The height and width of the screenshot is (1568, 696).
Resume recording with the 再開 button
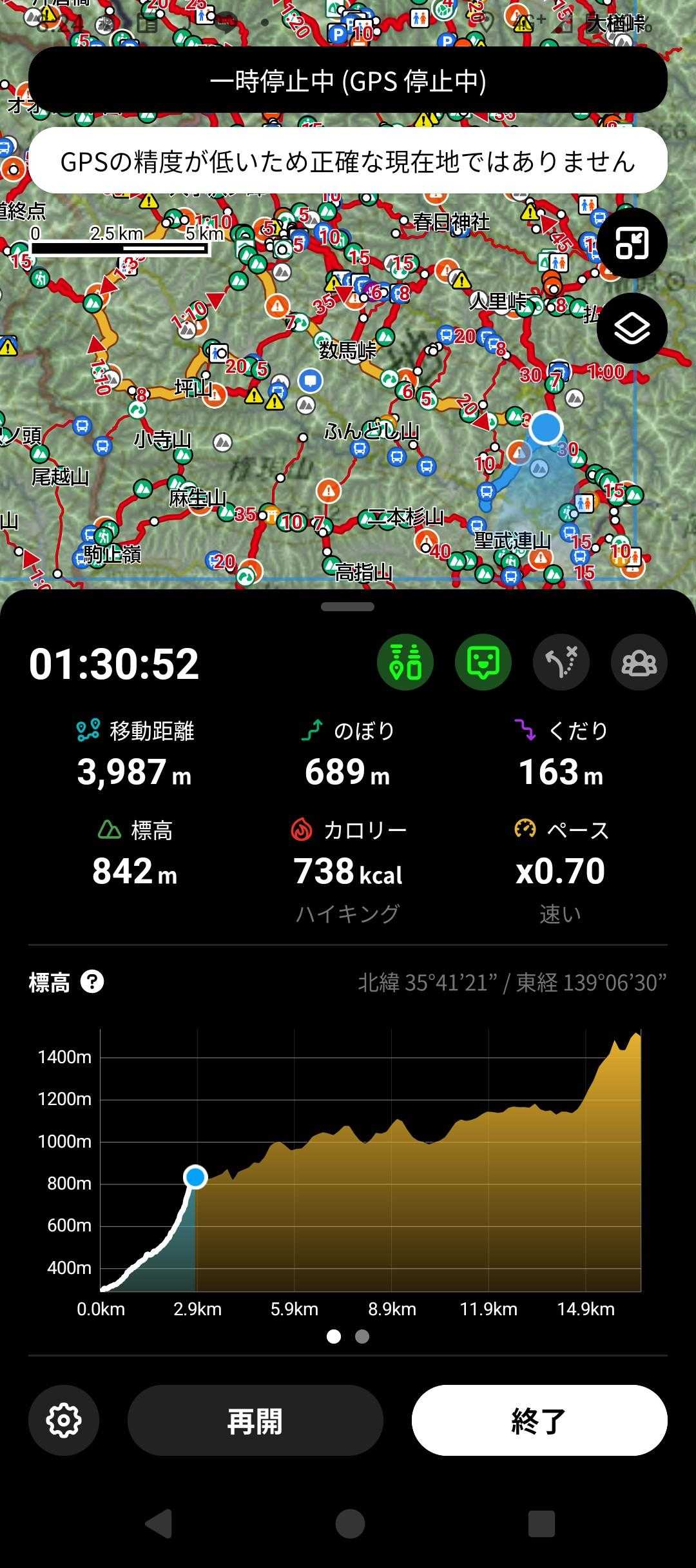(255, 1420)
